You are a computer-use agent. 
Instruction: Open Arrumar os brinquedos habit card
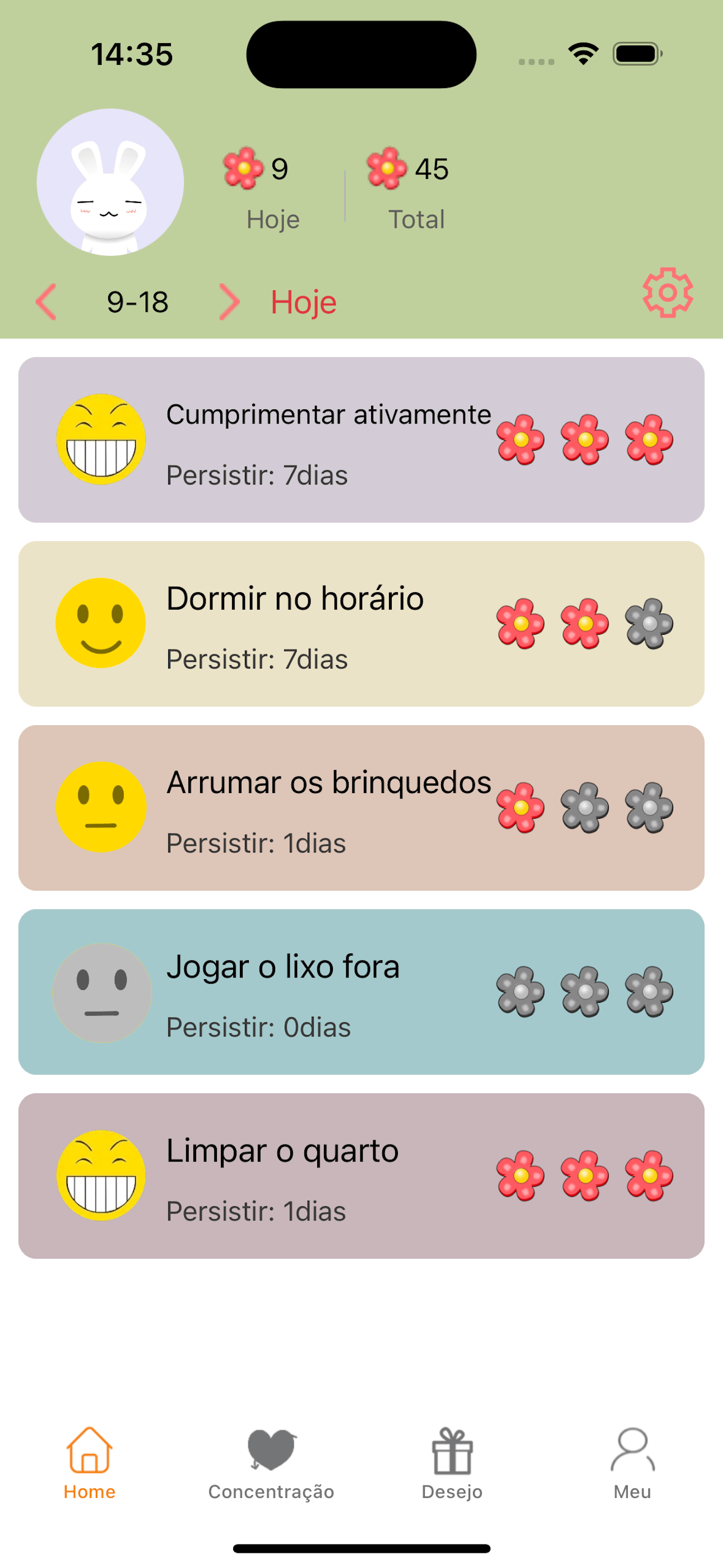[361, 808]
